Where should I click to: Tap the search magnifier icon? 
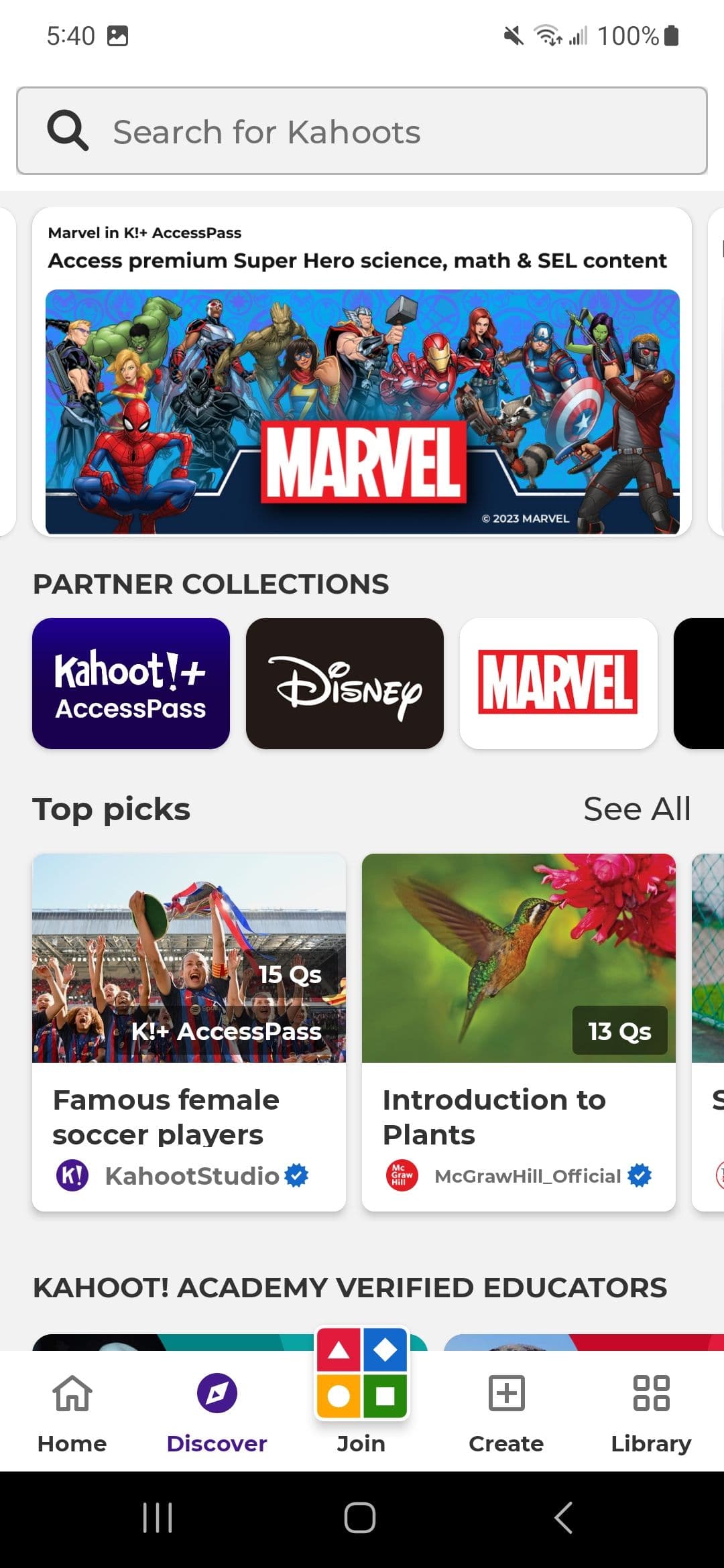click(67, 131)
